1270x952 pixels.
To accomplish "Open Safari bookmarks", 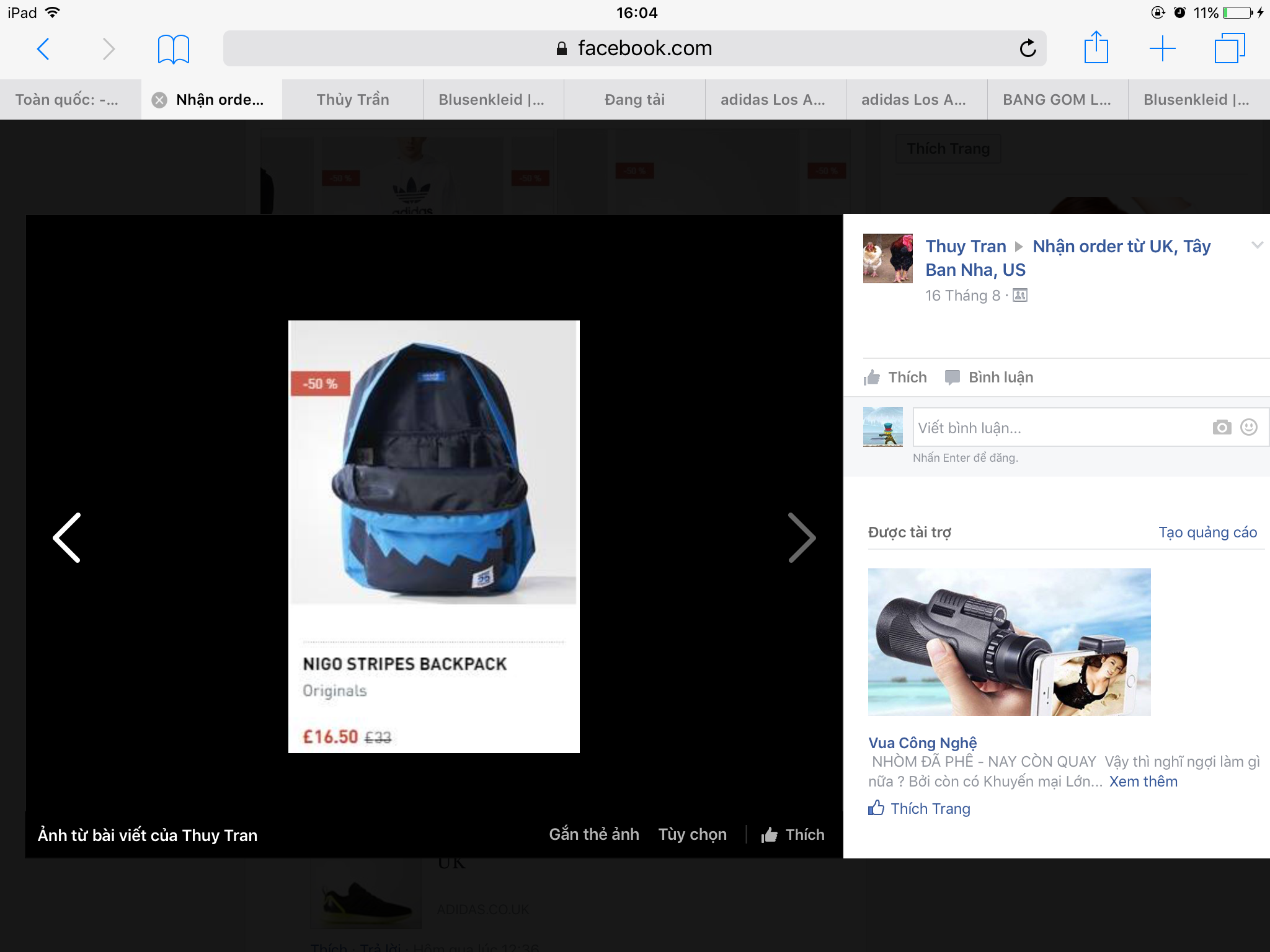I will [173, 49].
